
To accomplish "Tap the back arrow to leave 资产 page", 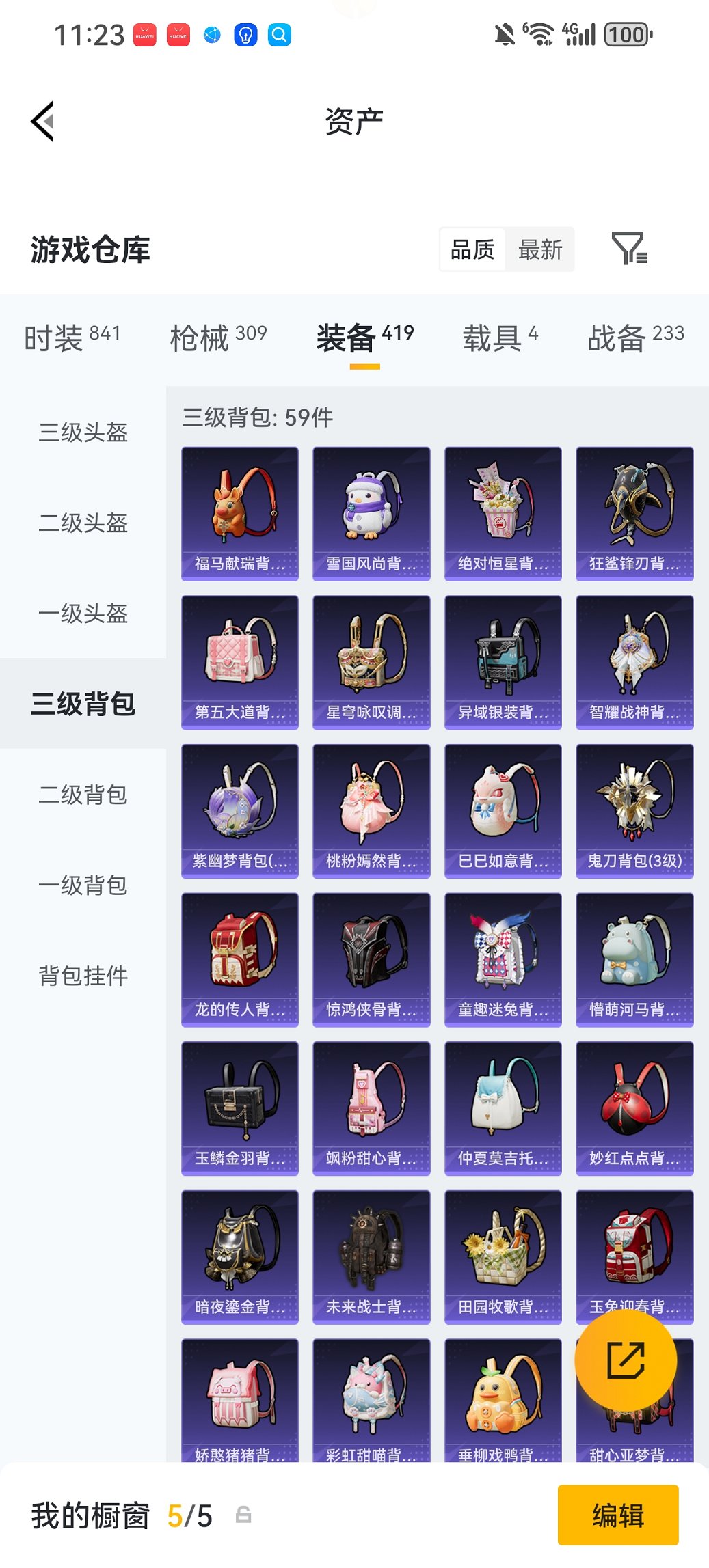I will [x=42, y=120].
